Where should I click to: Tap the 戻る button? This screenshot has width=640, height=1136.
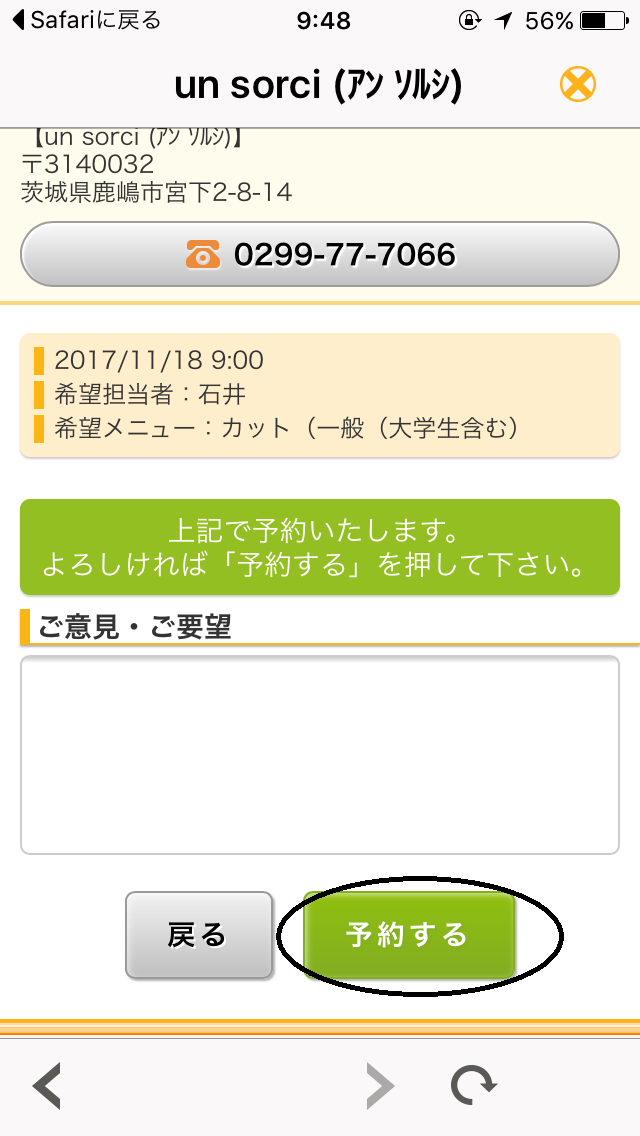(199, 935)
